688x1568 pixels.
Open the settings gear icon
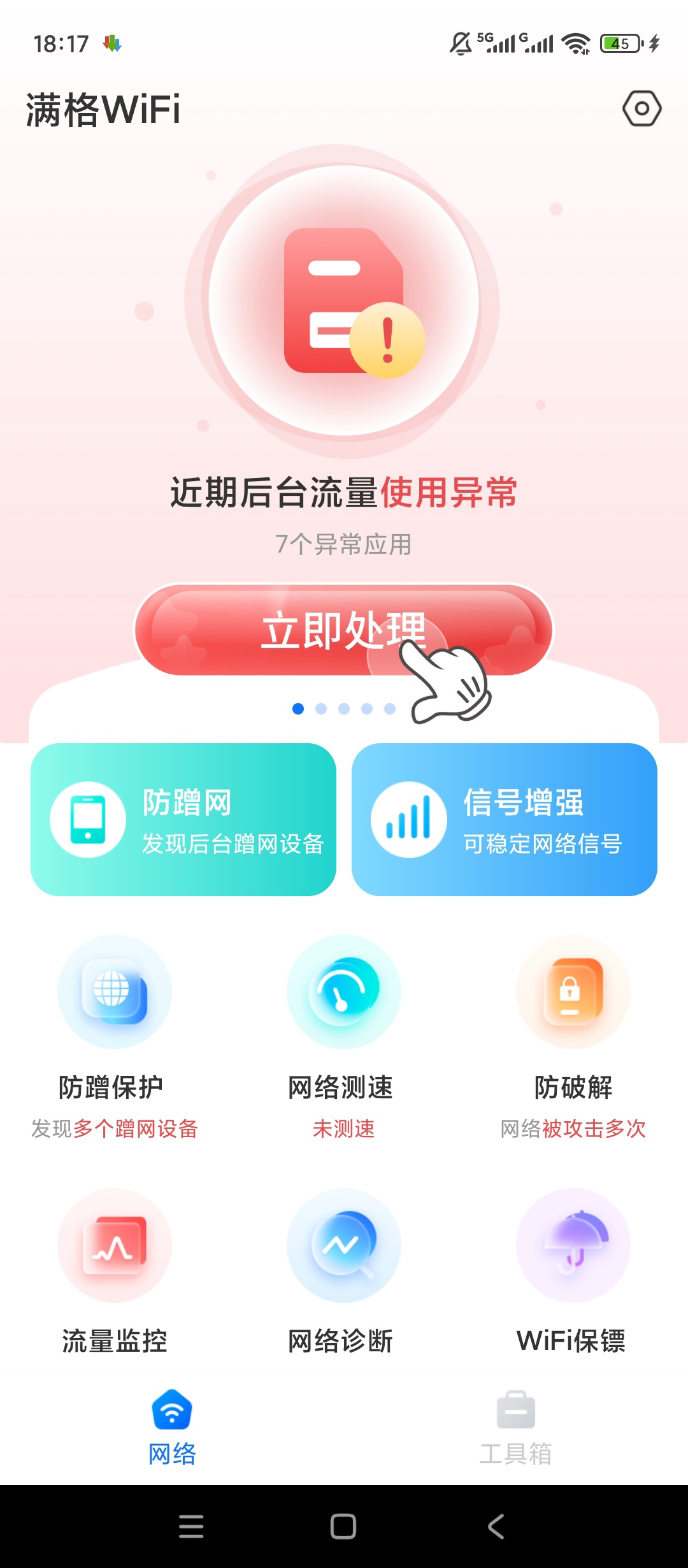click(x=642, y=108)
